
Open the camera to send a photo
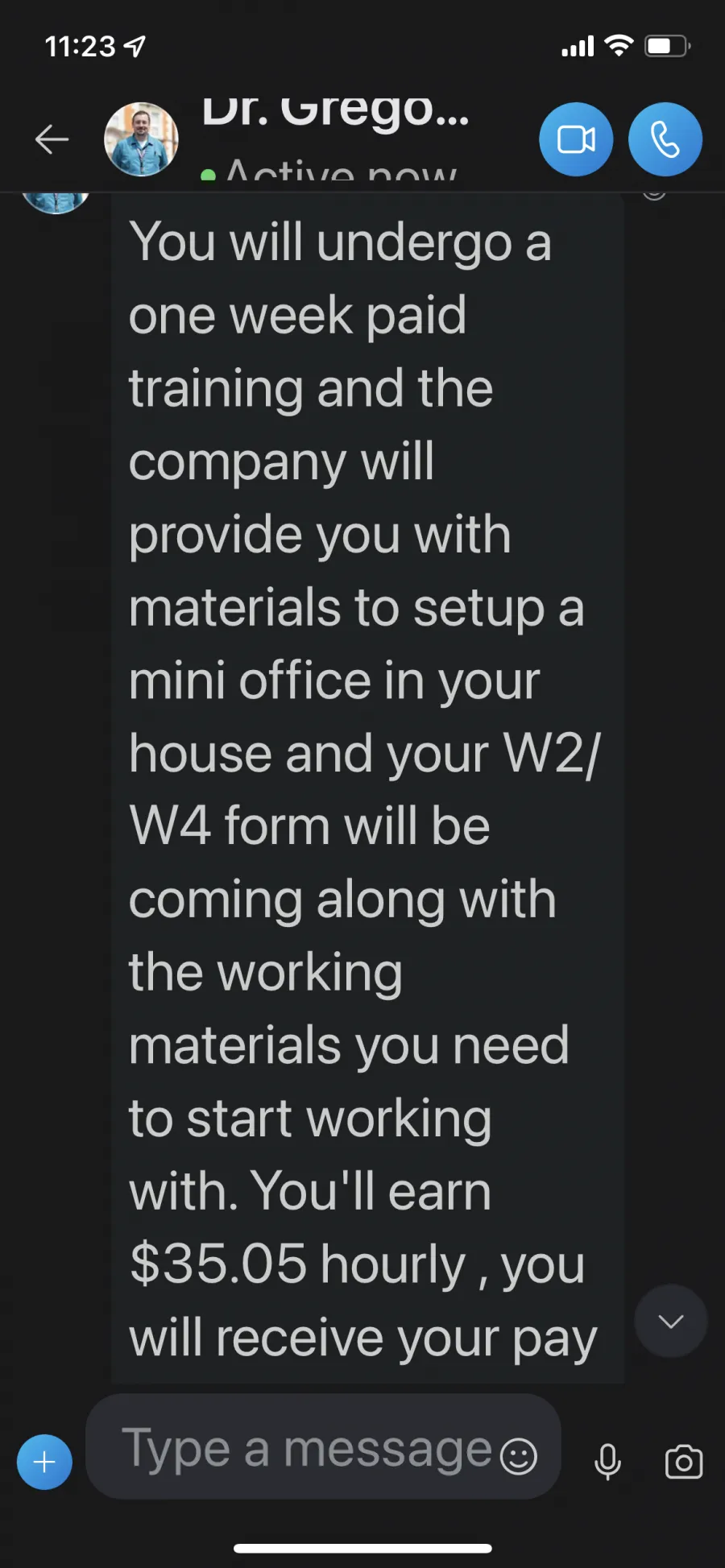click(x=684, y=1462)
